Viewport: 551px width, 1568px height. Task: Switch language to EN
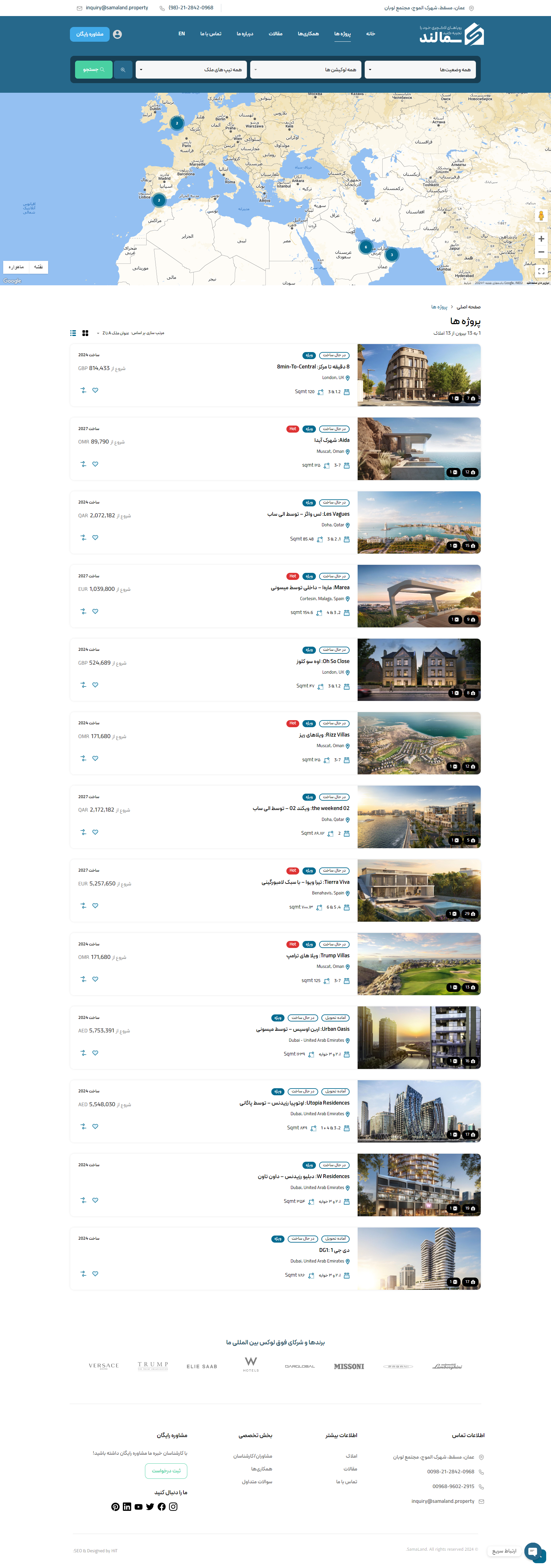tap(181, 34)
